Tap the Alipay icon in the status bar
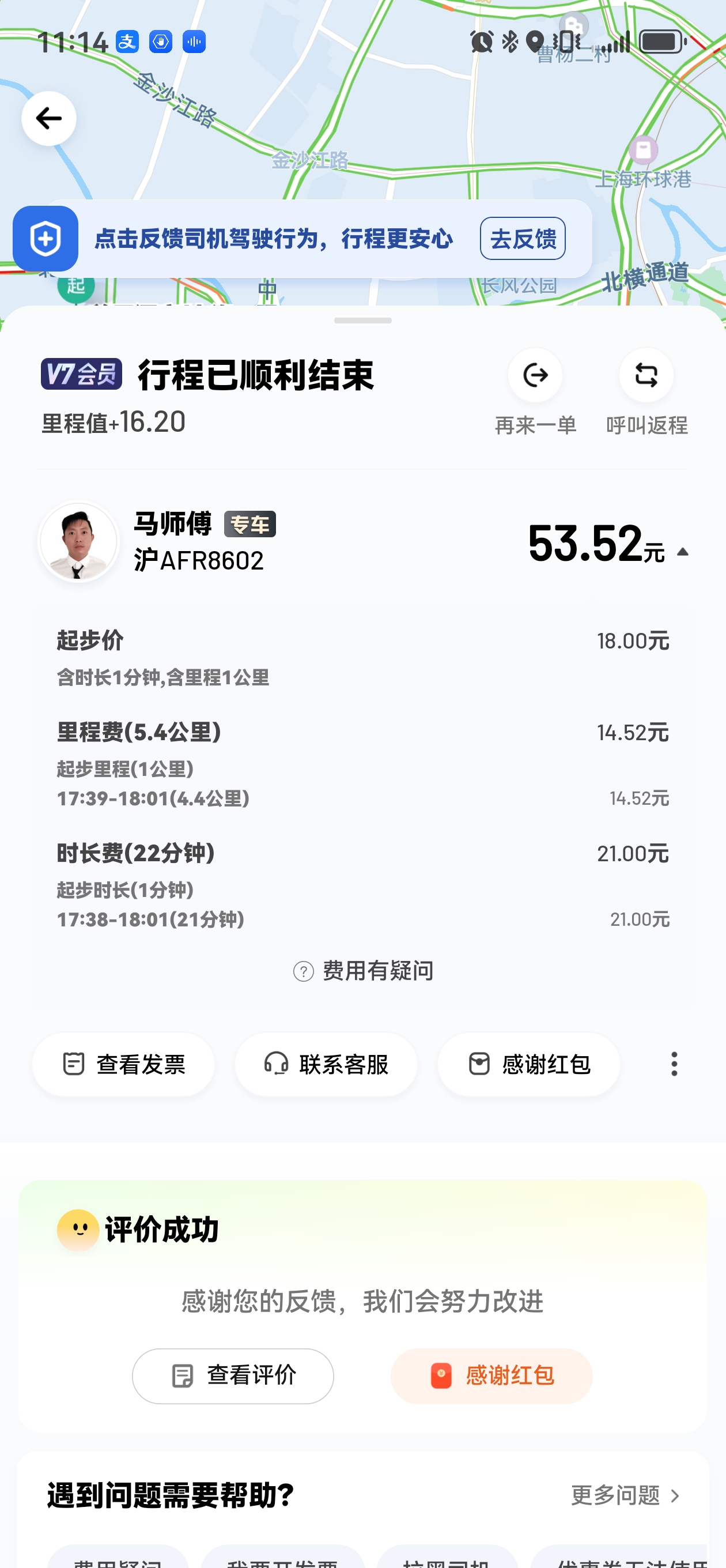Image resolution: width=726 pixels, height=1568 pixels. 127,42
